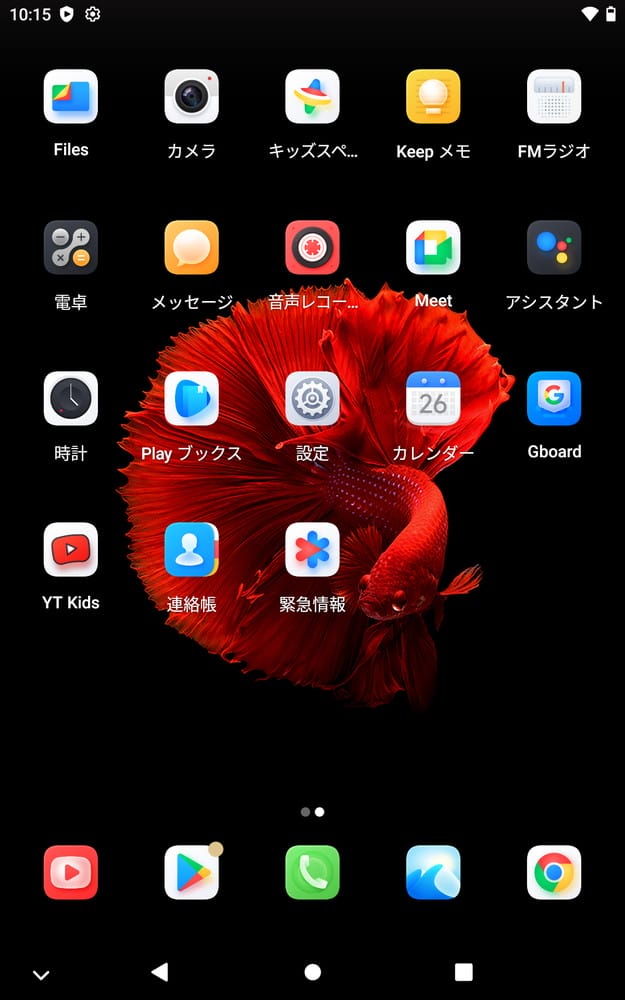Tap the system back button
Viewport: 625px width, 1000px height.
click(x=159, y=972)
